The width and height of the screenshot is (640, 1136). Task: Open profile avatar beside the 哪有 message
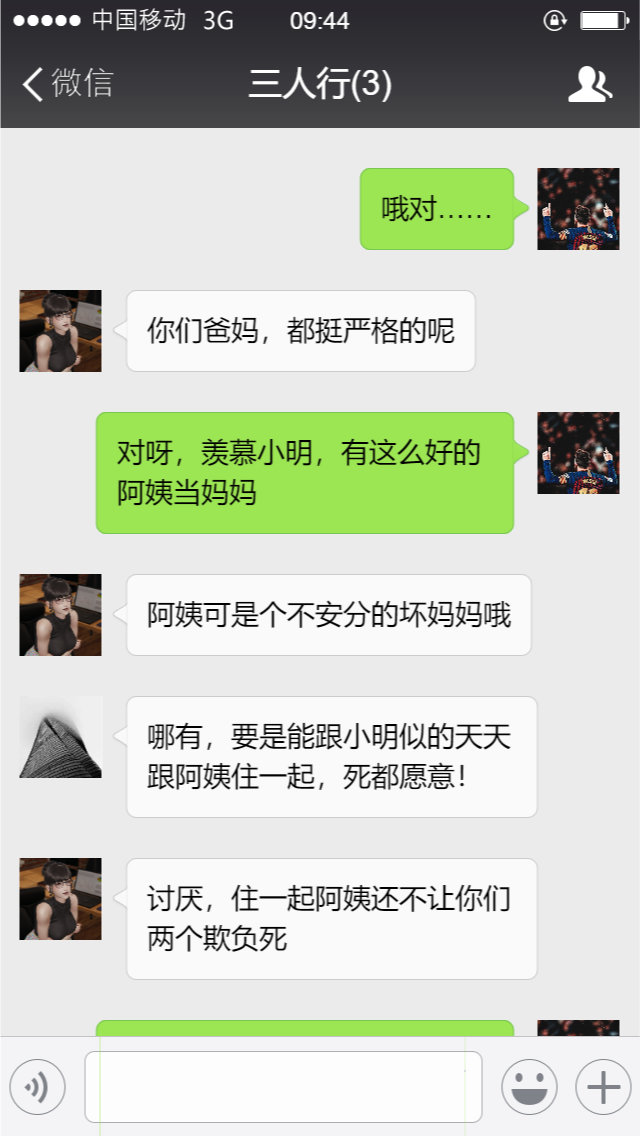[x=61, y=737]
